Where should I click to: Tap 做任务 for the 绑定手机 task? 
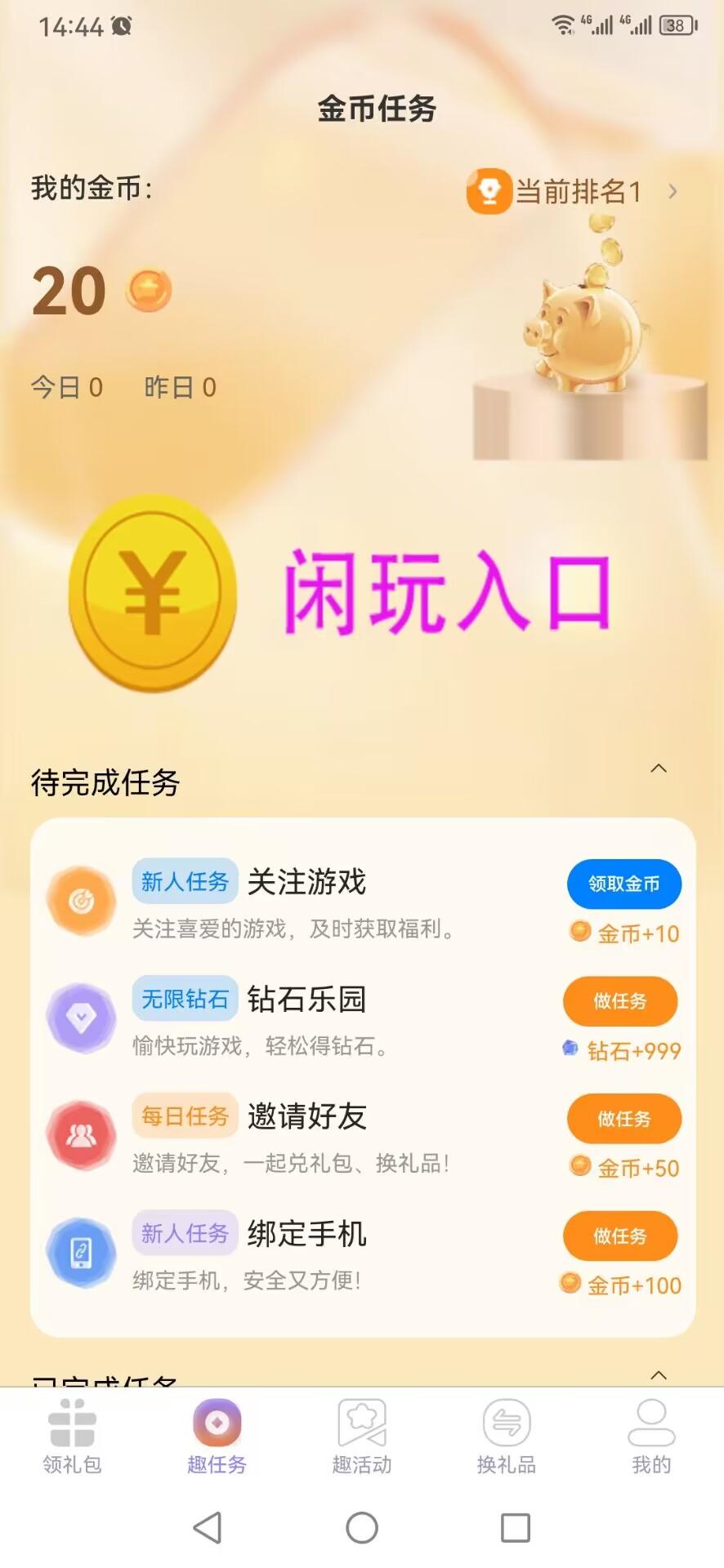click(620, 1236)
